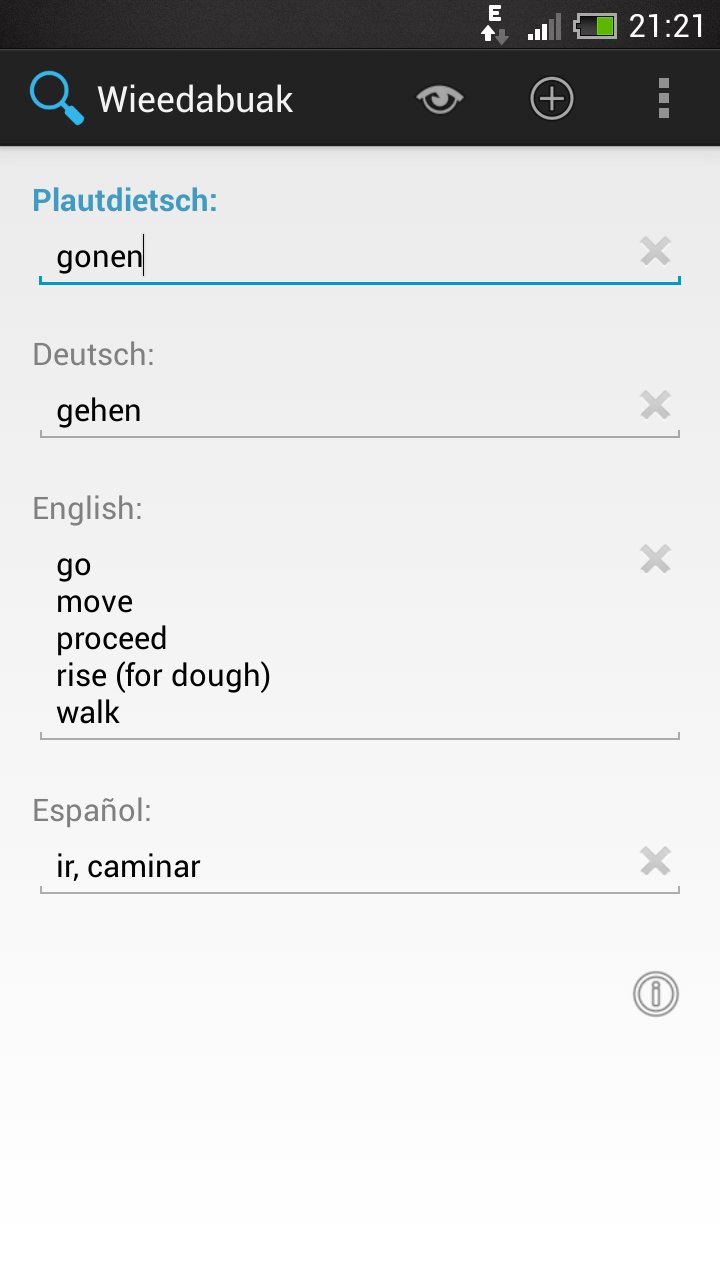This screenshot has width=720, height=1280.
Task: Open the overflow menu
Action: pos(663,99)
